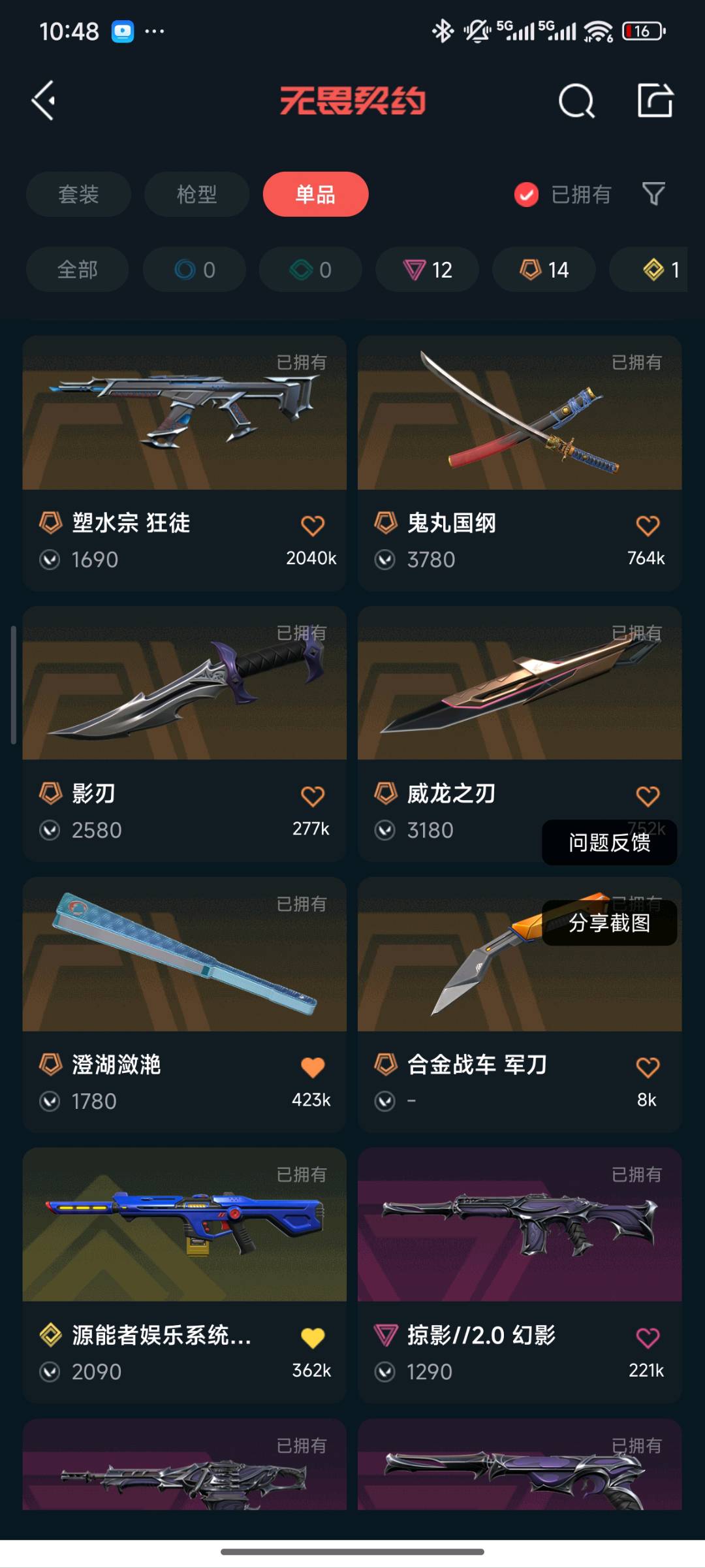The image size is (705, 1568).
Task: Tap the 问题反馈 button
Action: [609, 842]
